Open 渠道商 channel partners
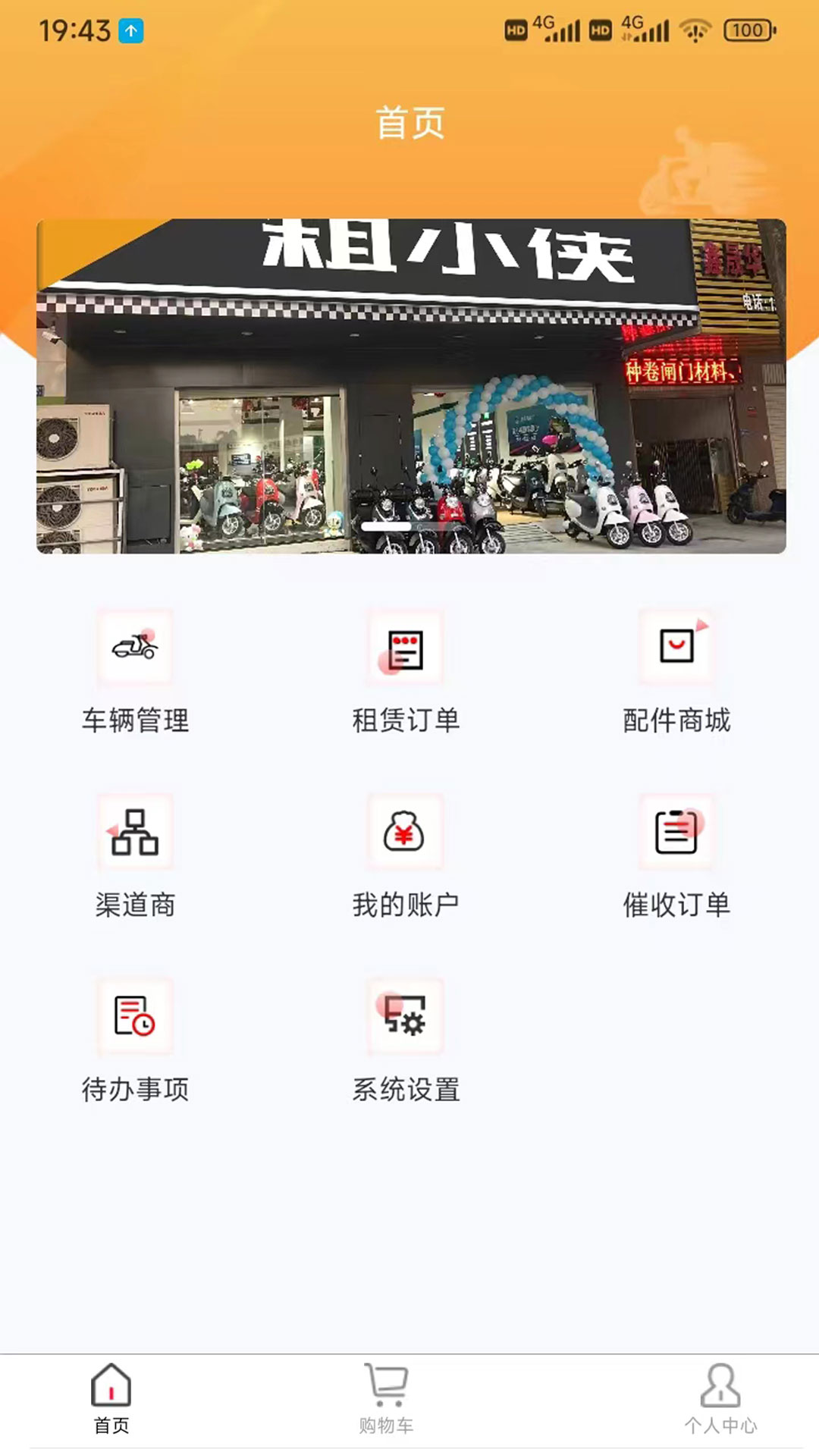The width and height of the screenshot is (819, 1456). (135, 857)
